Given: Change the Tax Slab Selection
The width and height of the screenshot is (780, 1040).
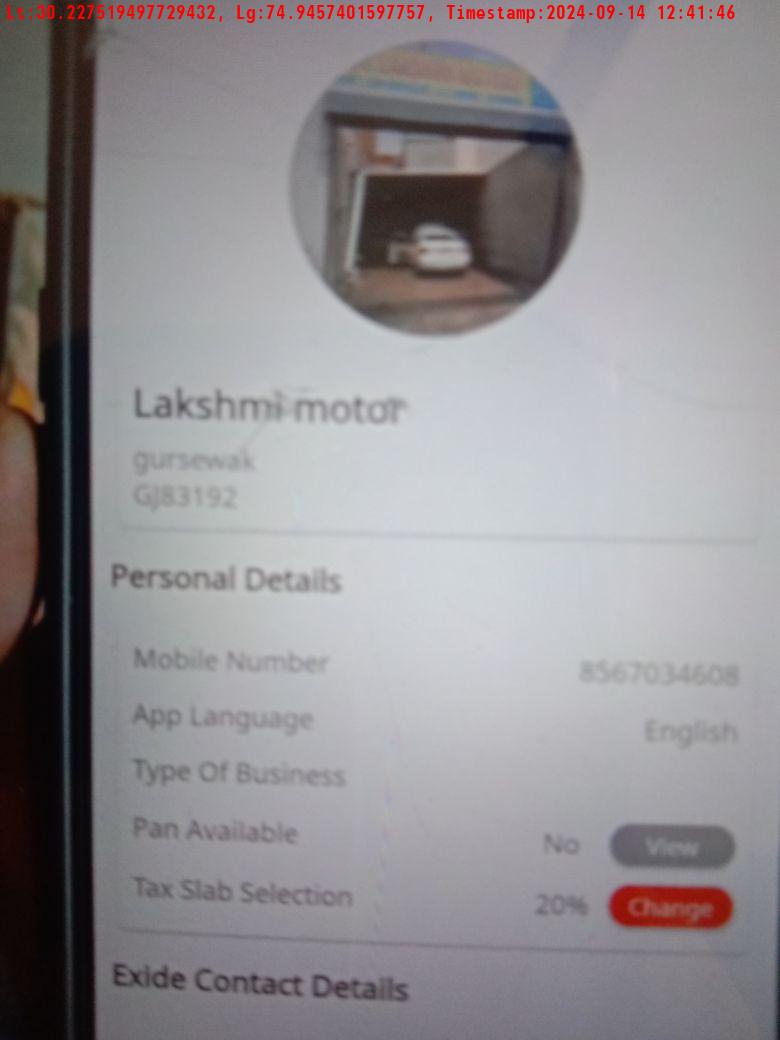Looking at the screenshot, I should 671,908.
